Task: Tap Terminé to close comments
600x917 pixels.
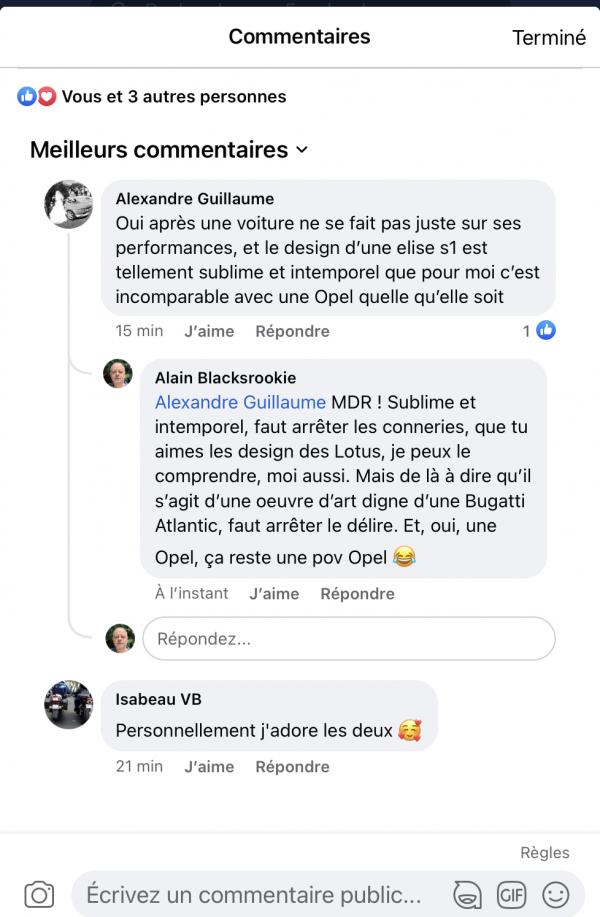Action: pyautogui.click(x=548, y=38)
